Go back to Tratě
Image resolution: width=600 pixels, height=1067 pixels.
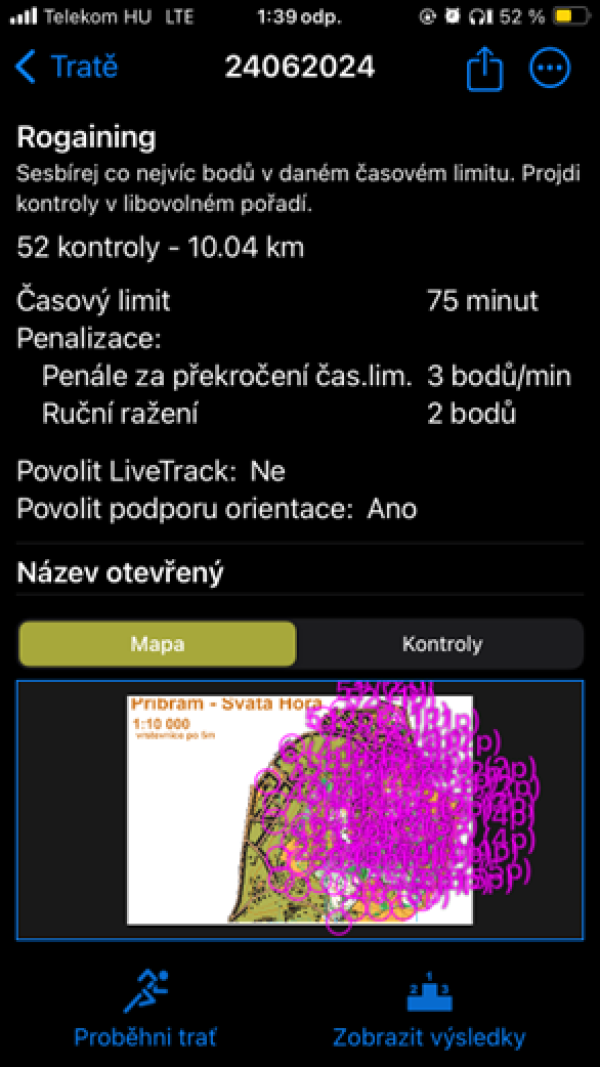(x=66, y=67)
